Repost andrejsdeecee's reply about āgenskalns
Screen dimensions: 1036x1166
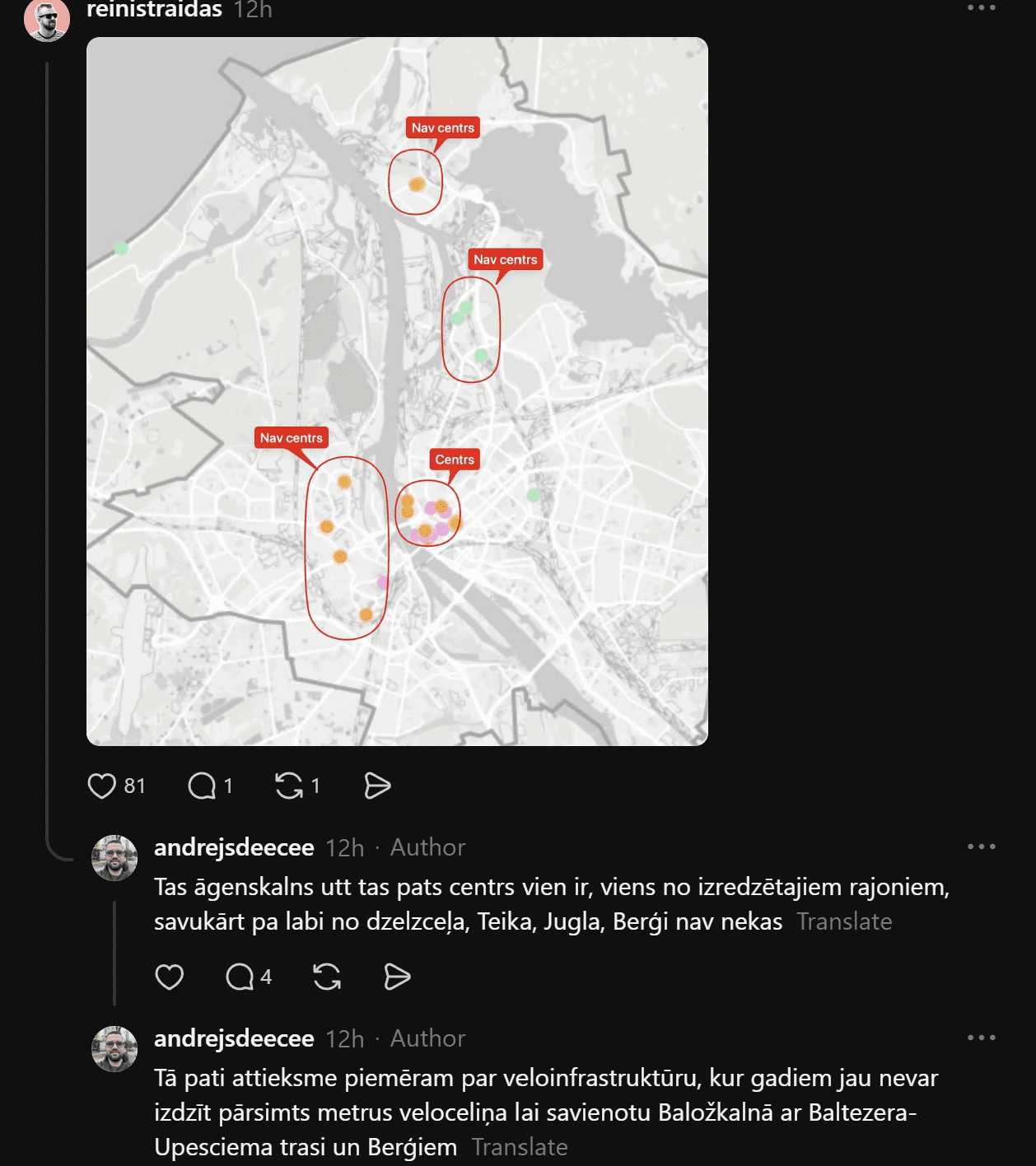pos(327,977)
